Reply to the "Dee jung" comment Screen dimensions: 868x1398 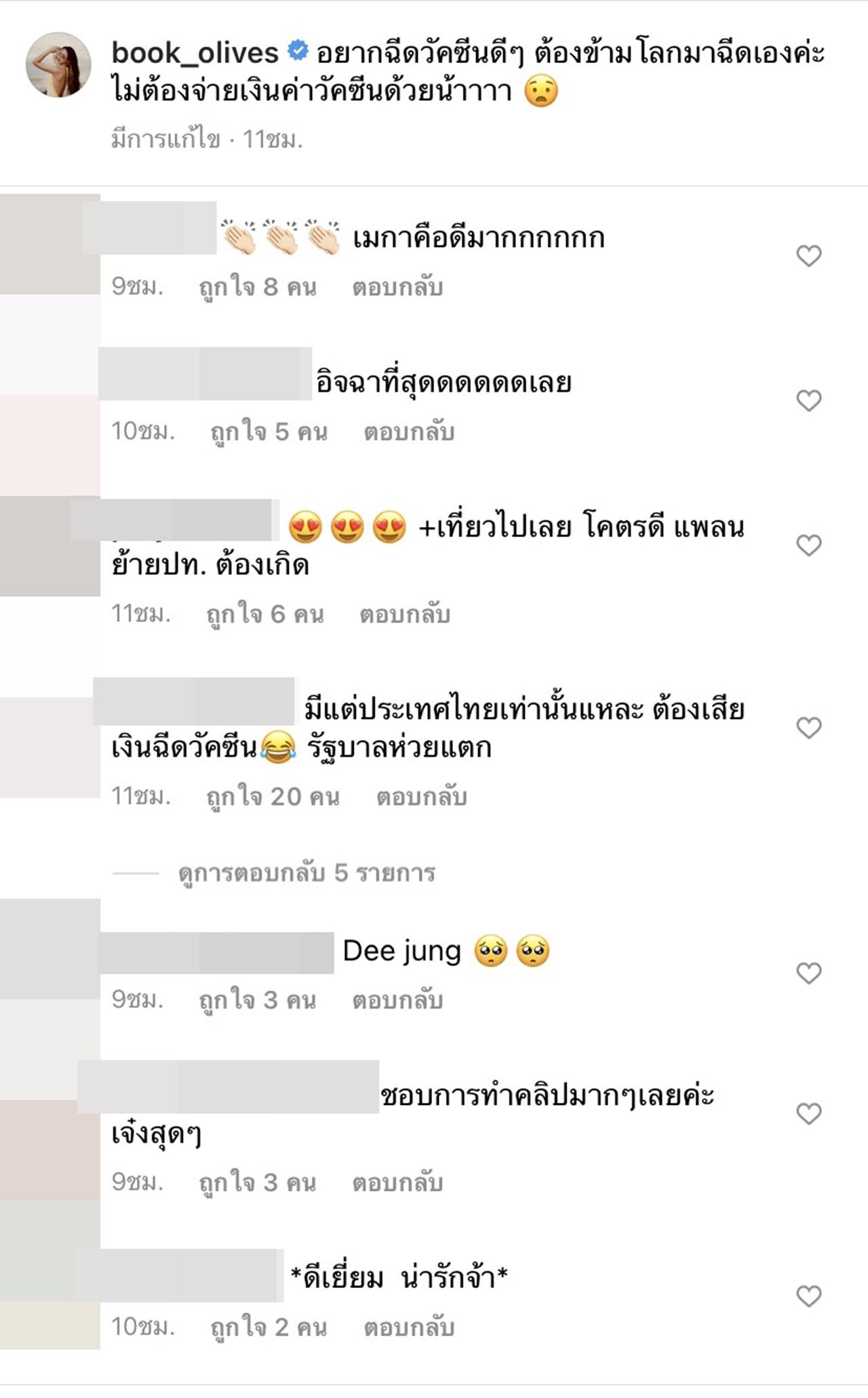click(x=397, y=1001)
